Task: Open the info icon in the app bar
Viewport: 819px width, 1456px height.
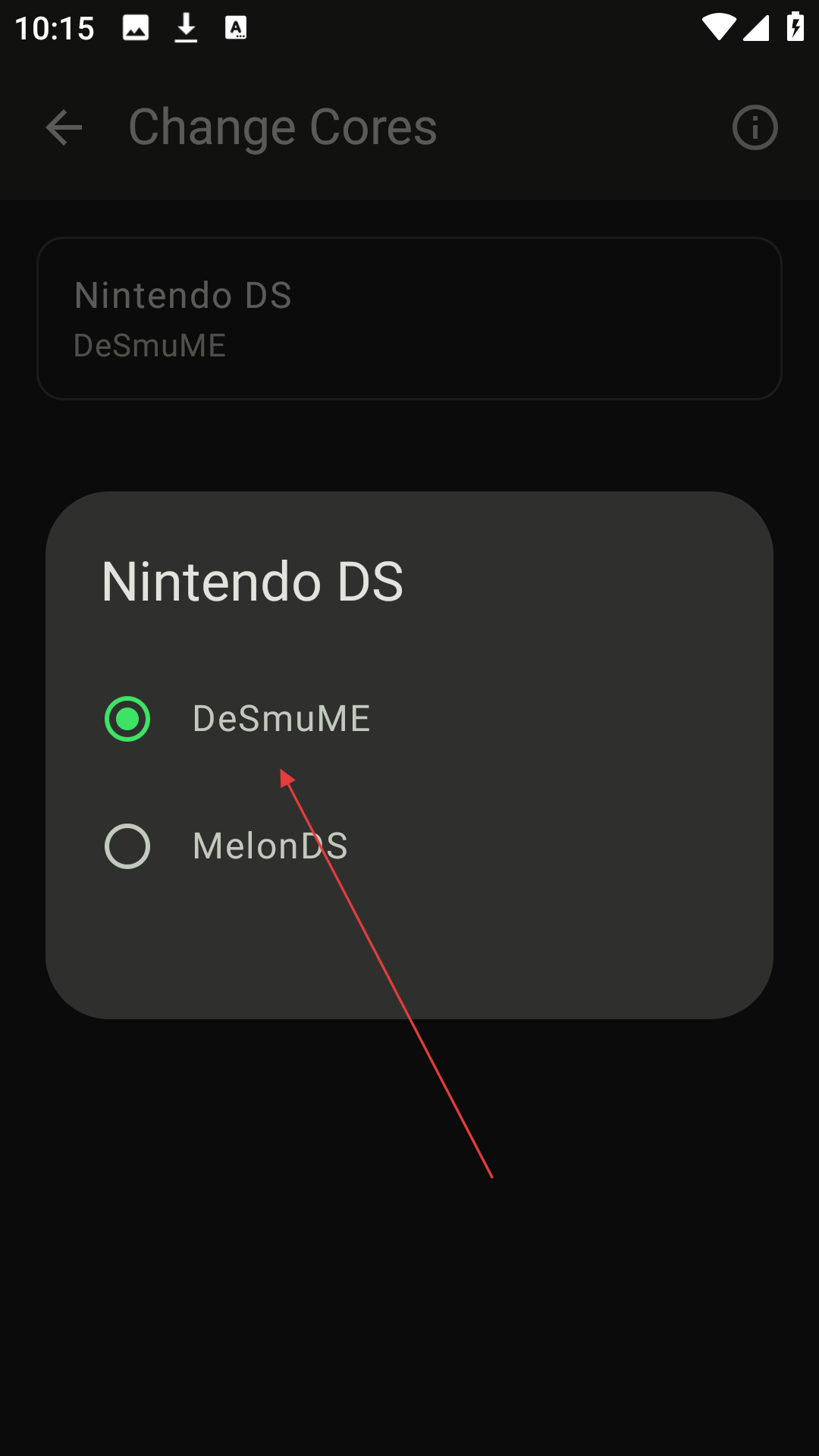Action: point(755,127)
